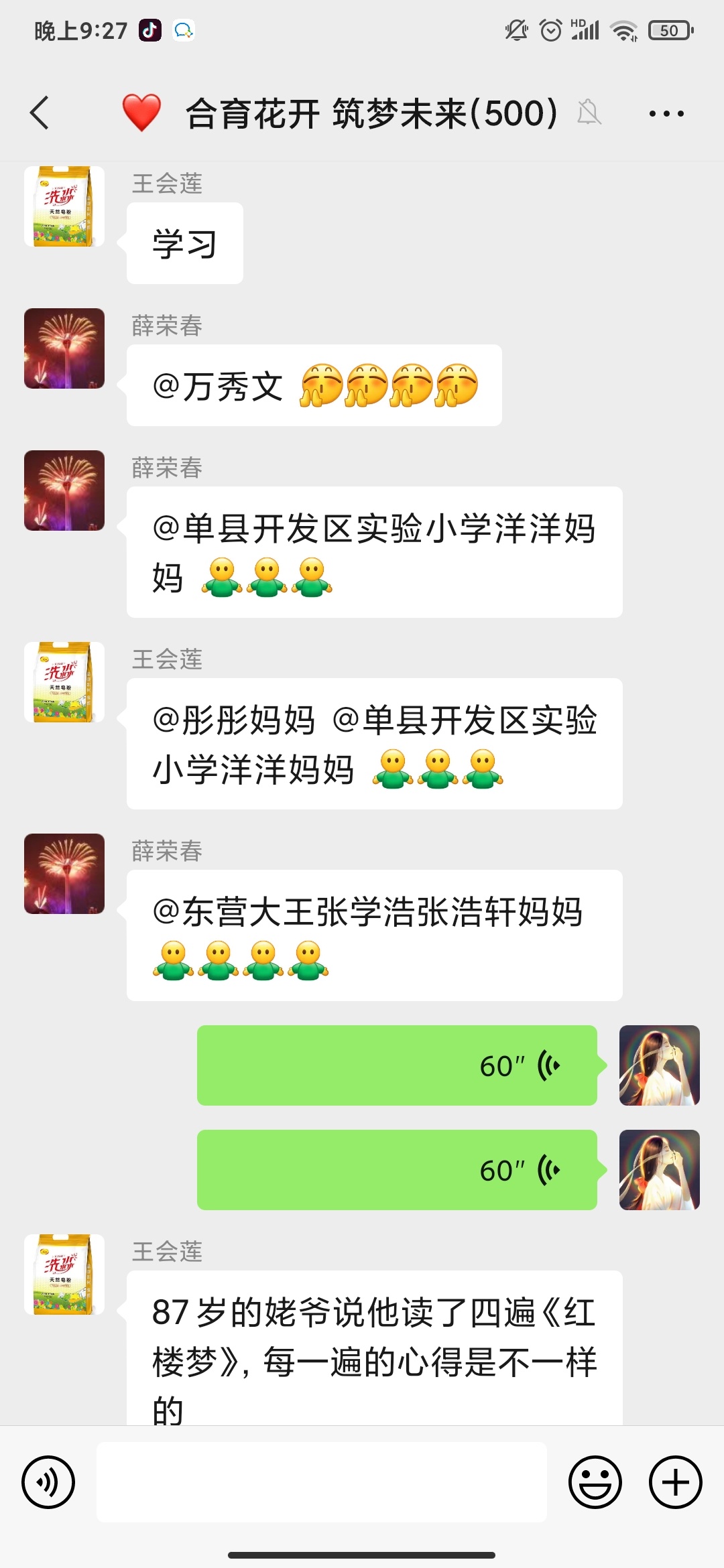
Task: Play the first 60-second voice message
Action: [395, 1067]
